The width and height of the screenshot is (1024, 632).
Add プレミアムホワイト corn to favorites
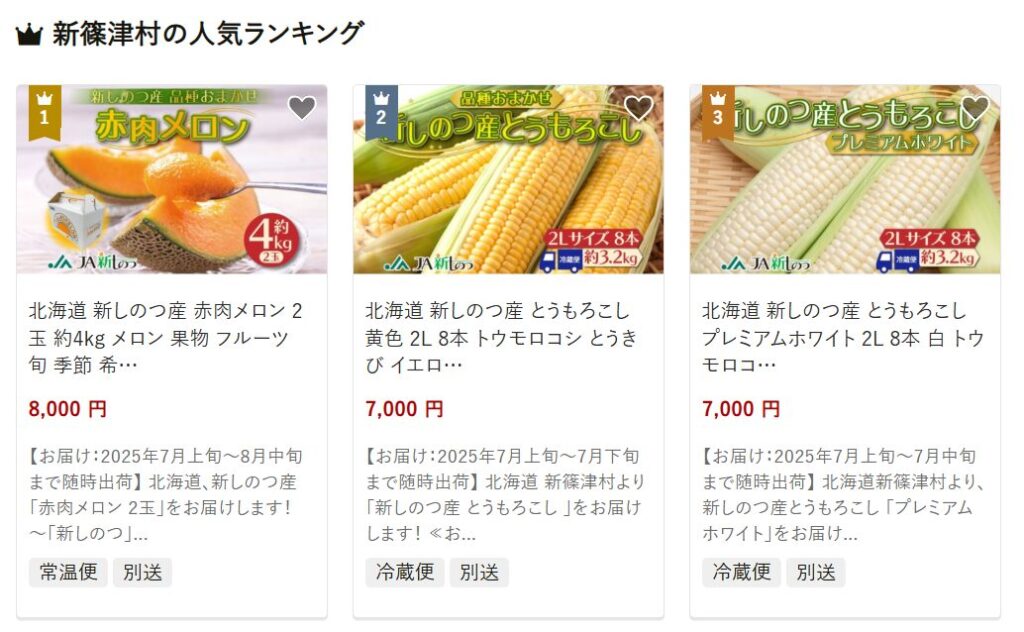pyautogui.click(x=975, y=108)
